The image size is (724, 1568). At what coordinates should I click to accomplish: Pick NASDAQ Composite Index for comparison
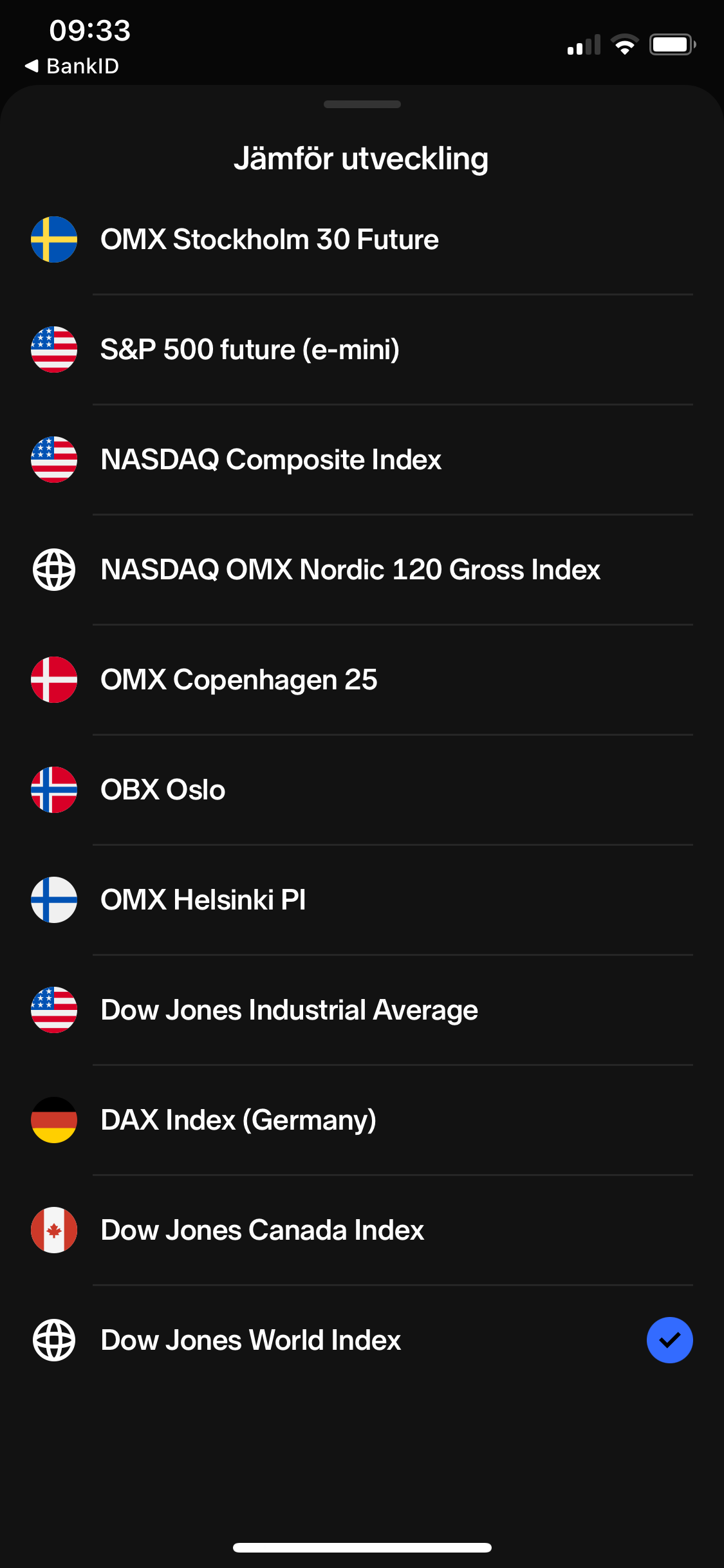click(x=362, y=460)
